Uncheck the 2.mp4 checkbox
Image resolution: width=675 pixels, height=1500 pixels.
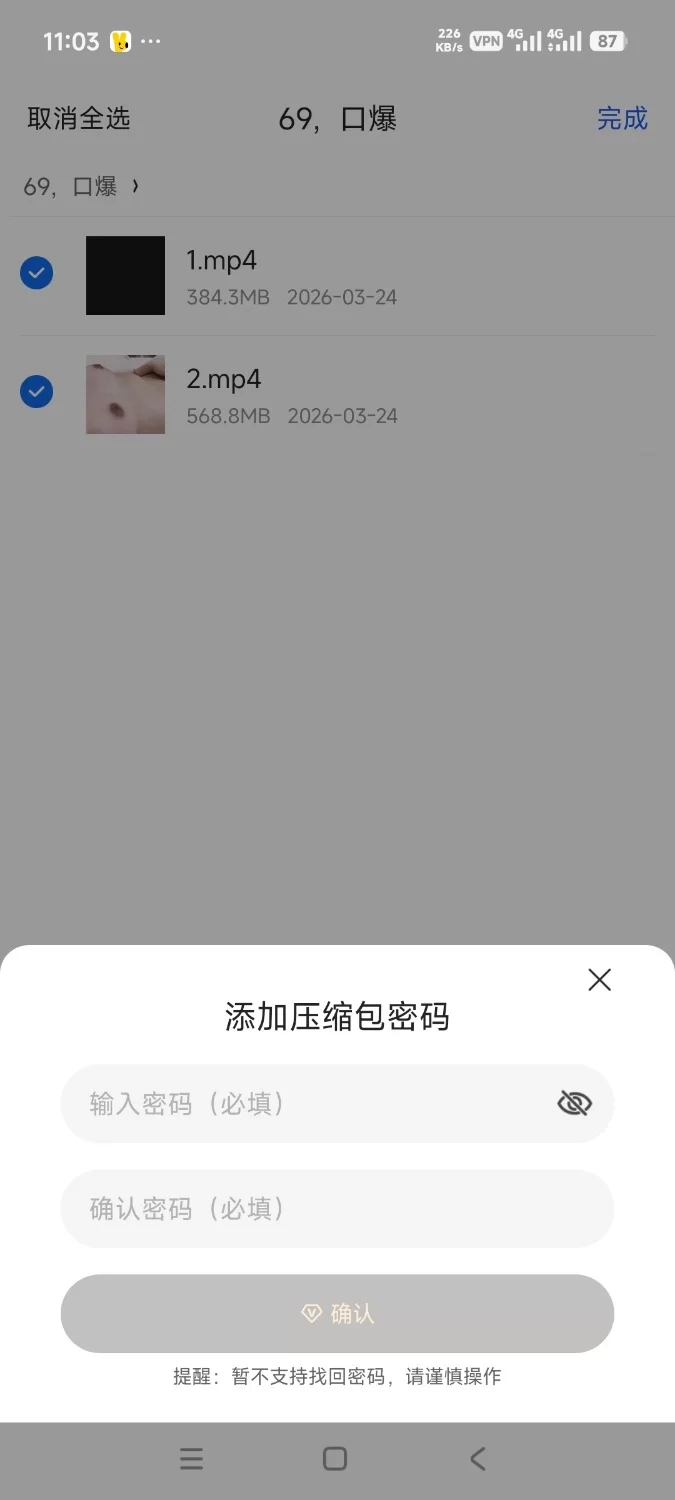pos(37,391)
